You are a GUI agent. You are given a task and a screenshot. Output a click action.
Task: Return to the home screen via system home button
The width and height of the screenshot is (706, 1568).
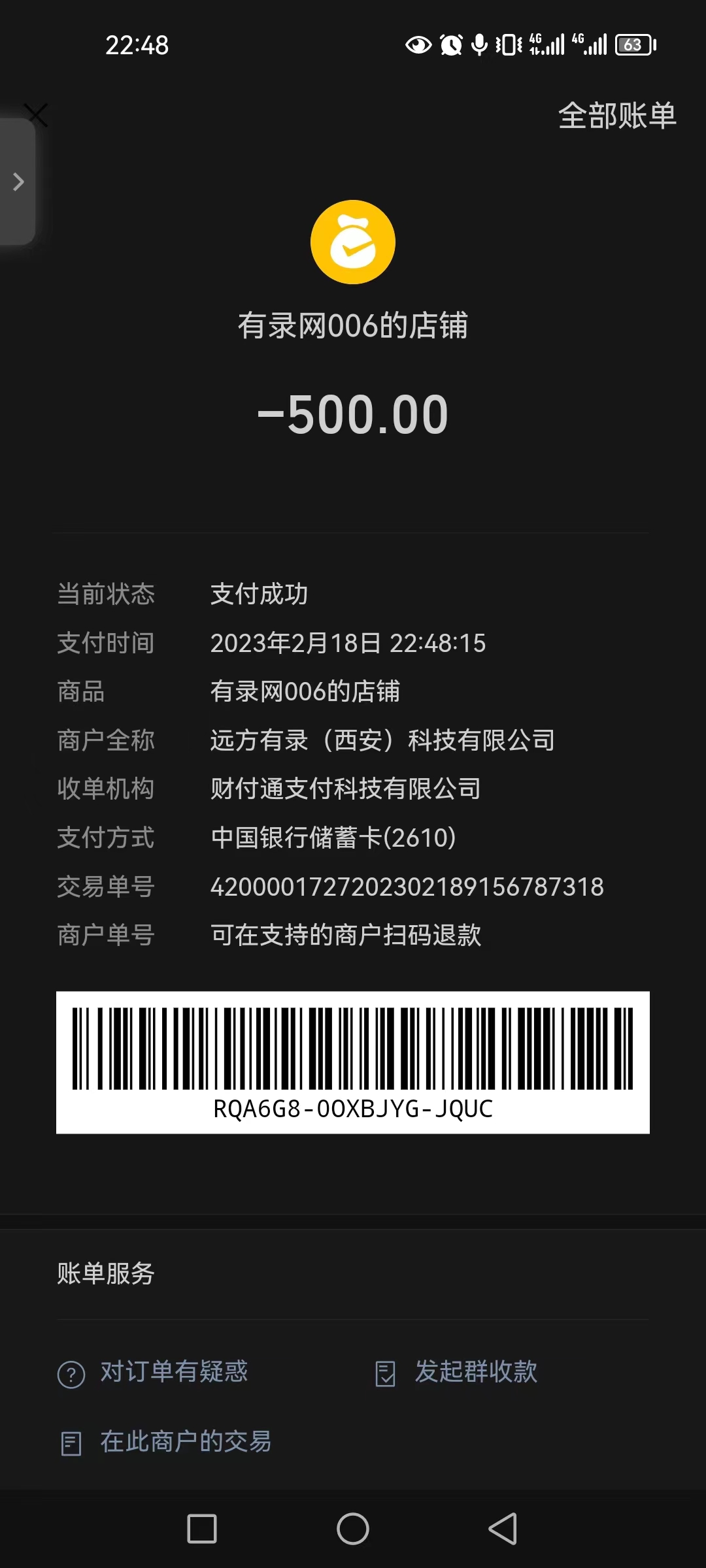tap(353, 1529)
